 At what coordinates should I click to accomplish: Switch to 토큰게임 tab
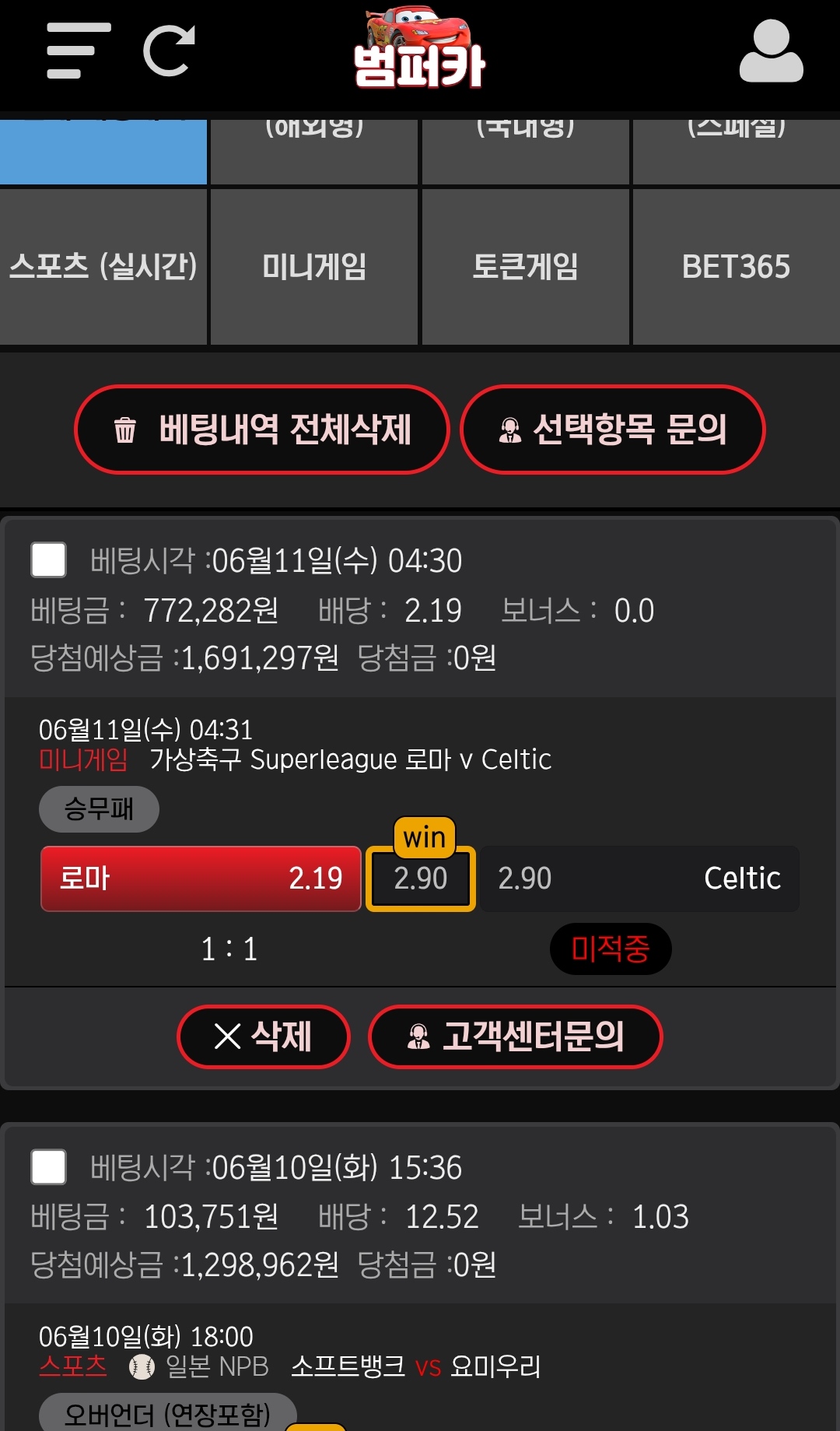point(525,267)
